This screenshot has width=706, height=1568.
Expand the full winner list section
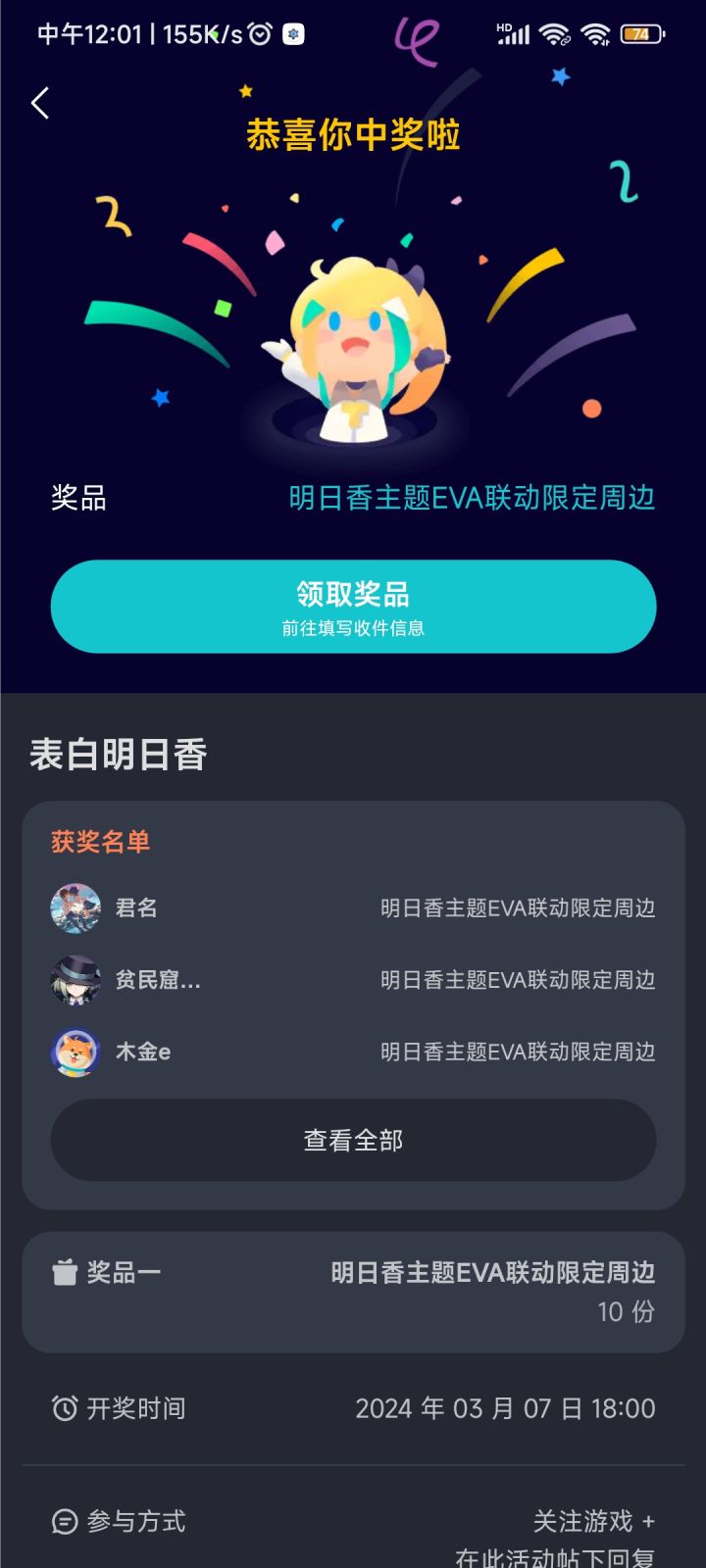point(353,1140)
